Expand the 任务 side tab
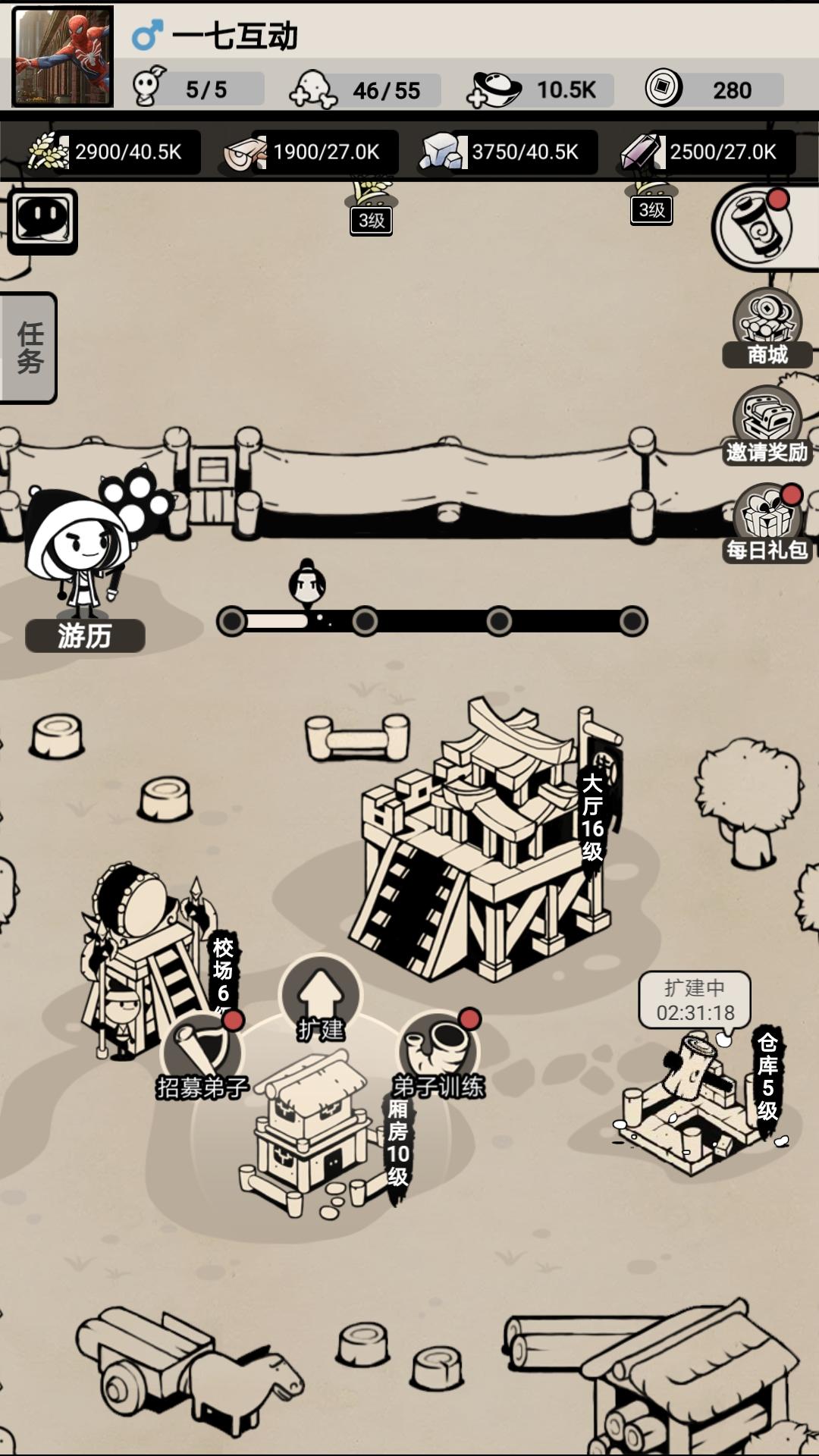 pyautogui.click(x=29, y=347)
